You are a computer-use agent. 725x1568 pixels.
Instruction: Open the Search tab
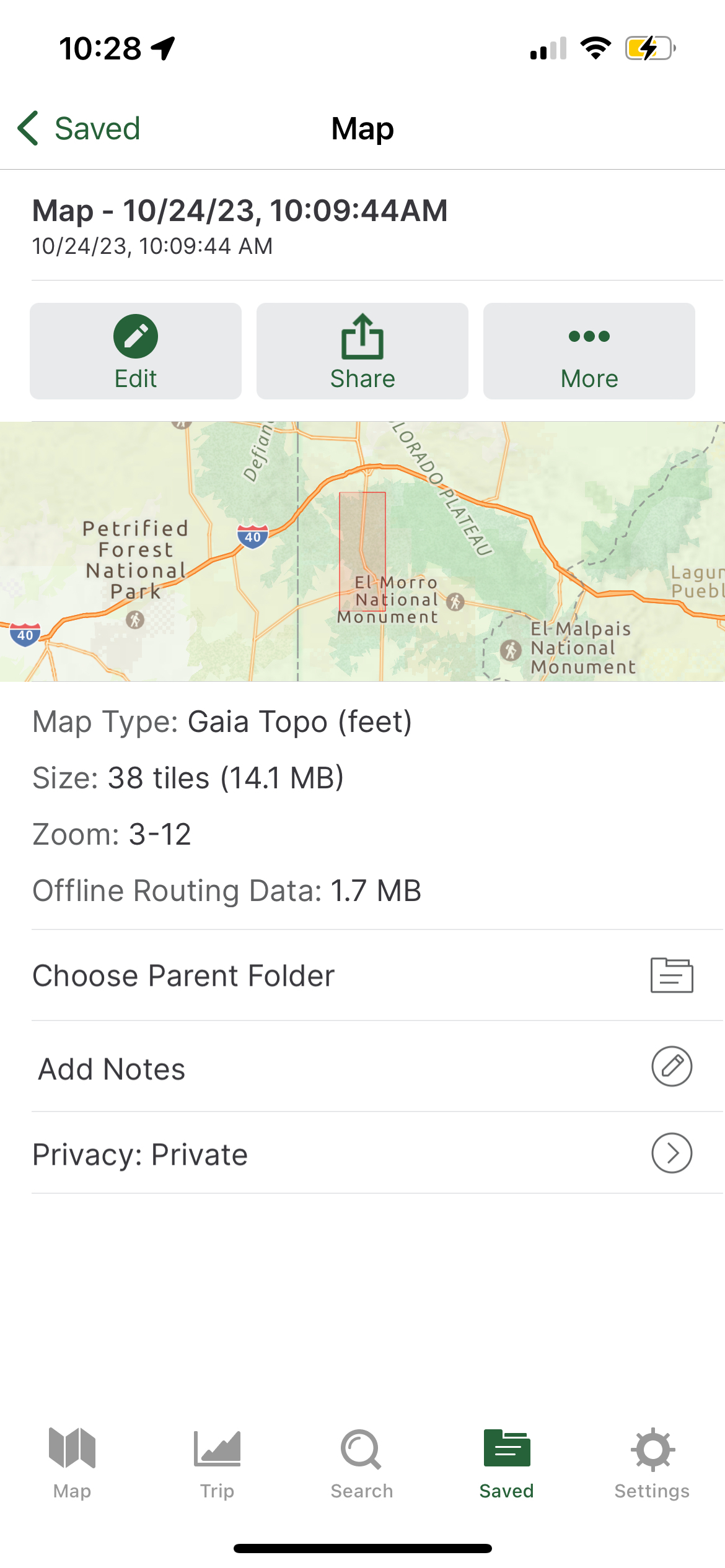coord(362,1464)
